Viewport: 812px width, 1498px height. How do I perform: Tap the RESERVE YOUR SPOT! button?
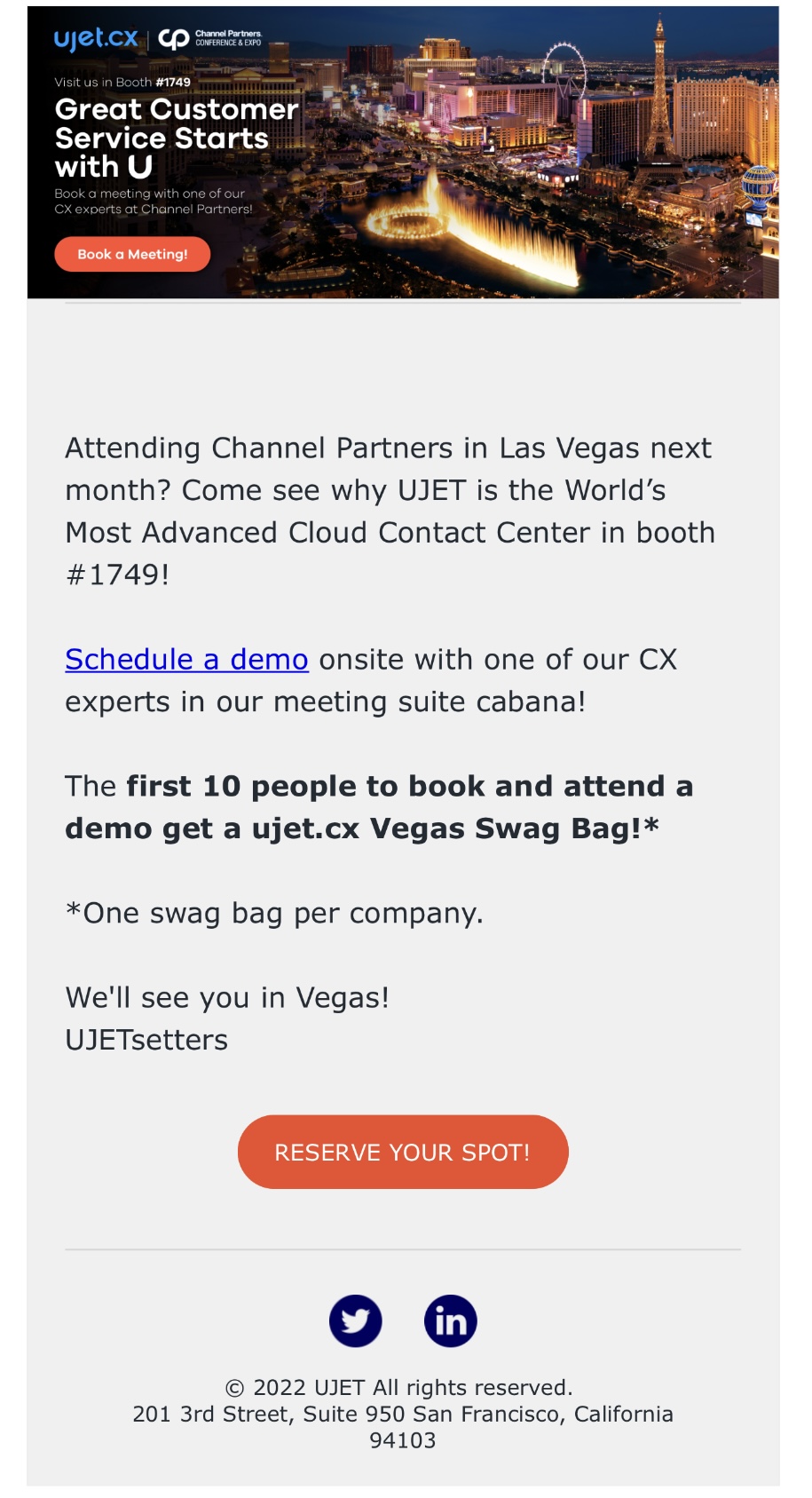(402, 1152)
